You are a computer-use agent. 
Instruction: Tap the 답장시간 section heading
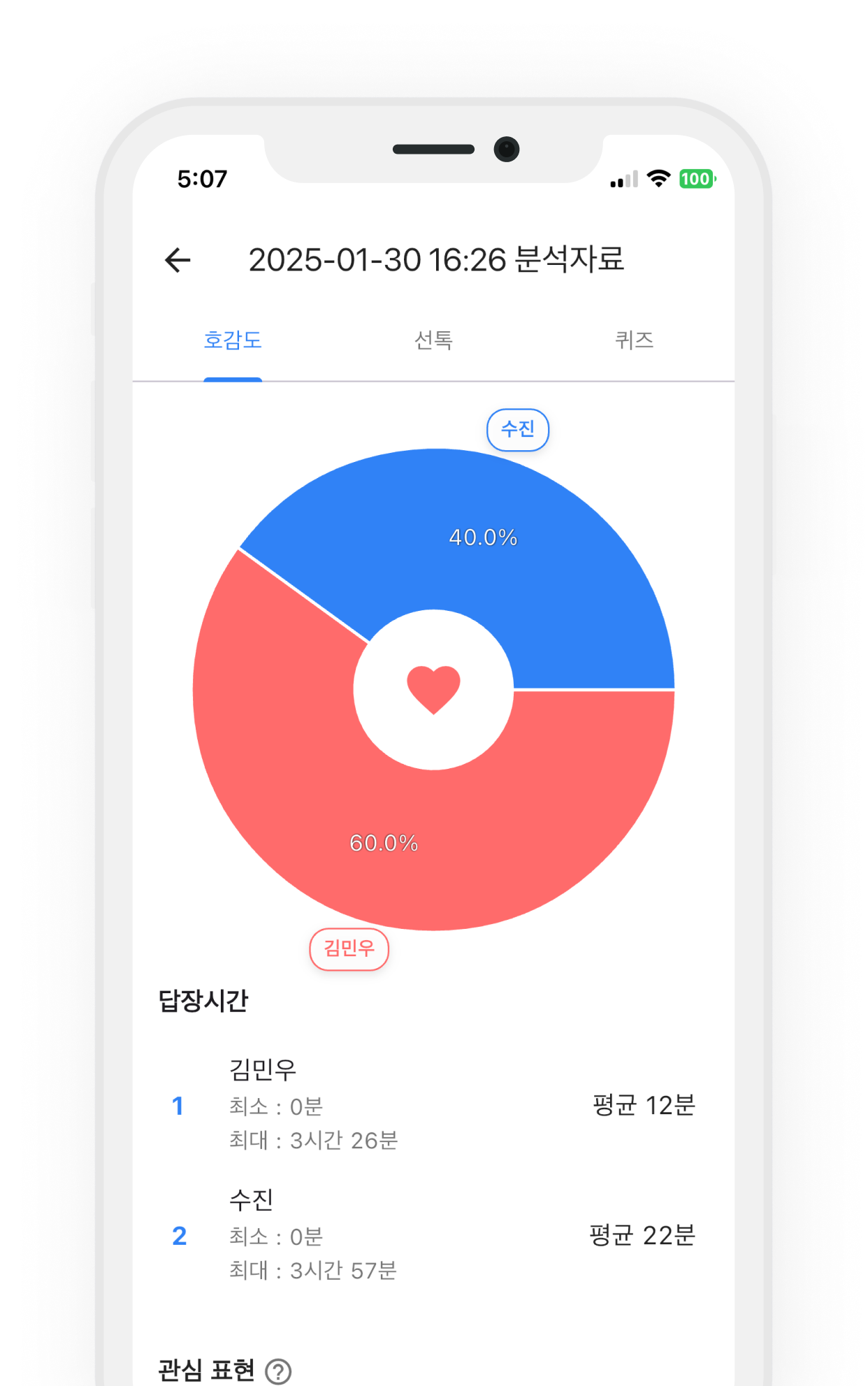tap(203, 999)
